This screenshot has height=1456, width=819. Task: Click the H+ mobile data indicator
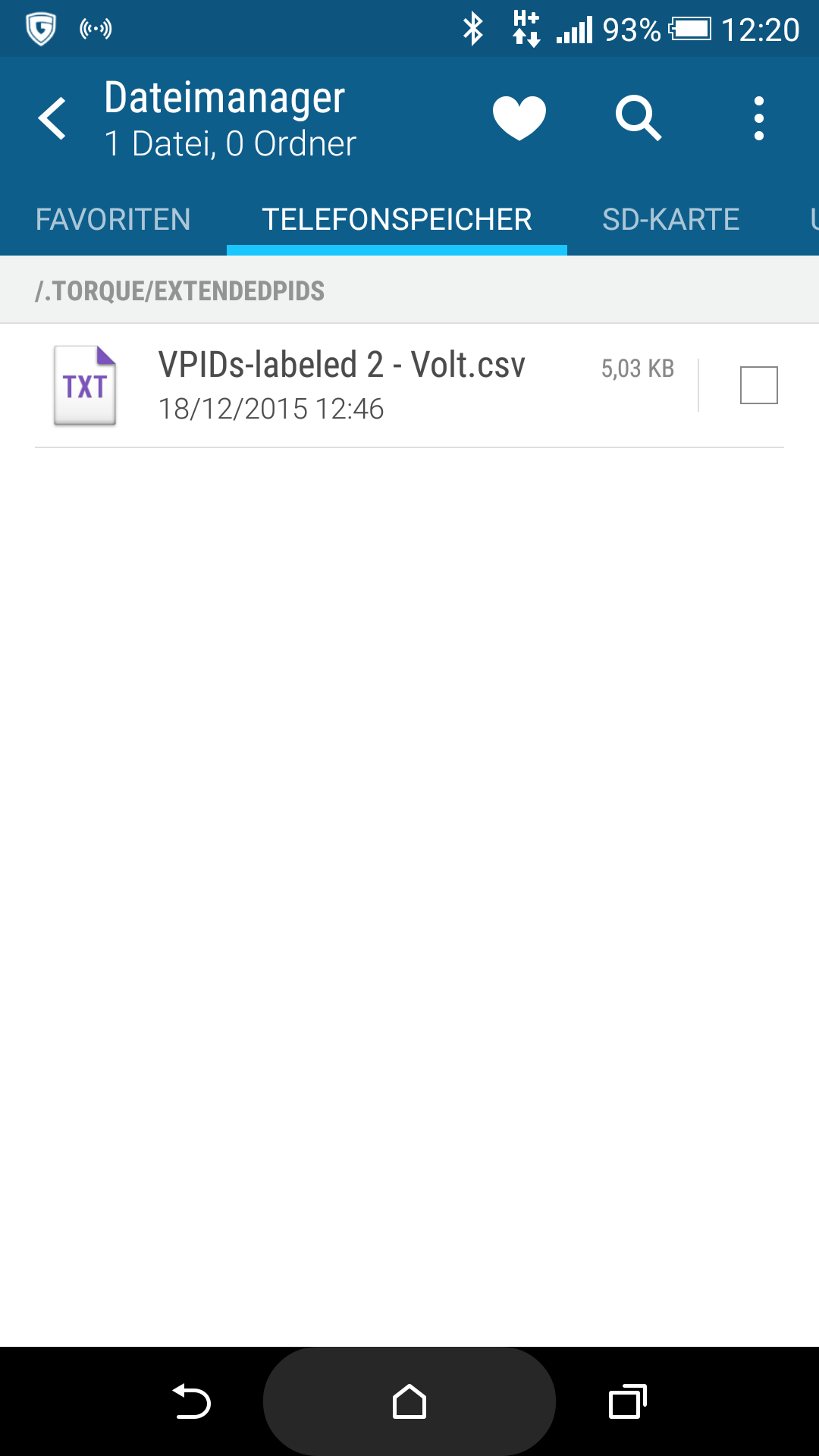[x=526, y=28]
